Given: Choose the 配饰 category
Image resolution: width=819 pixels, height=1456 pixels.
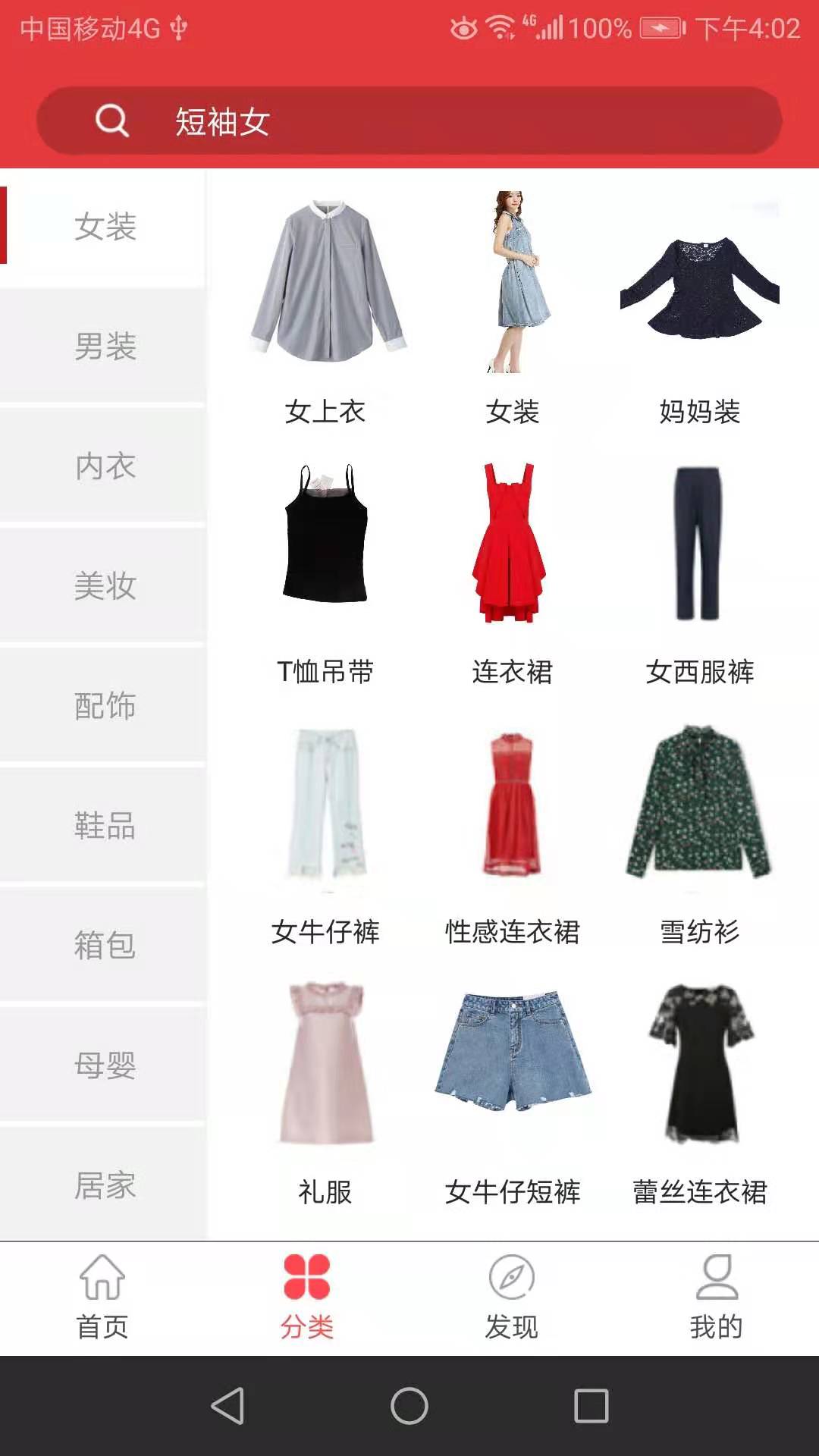Looking at the screenshot, I should (105, 705).
